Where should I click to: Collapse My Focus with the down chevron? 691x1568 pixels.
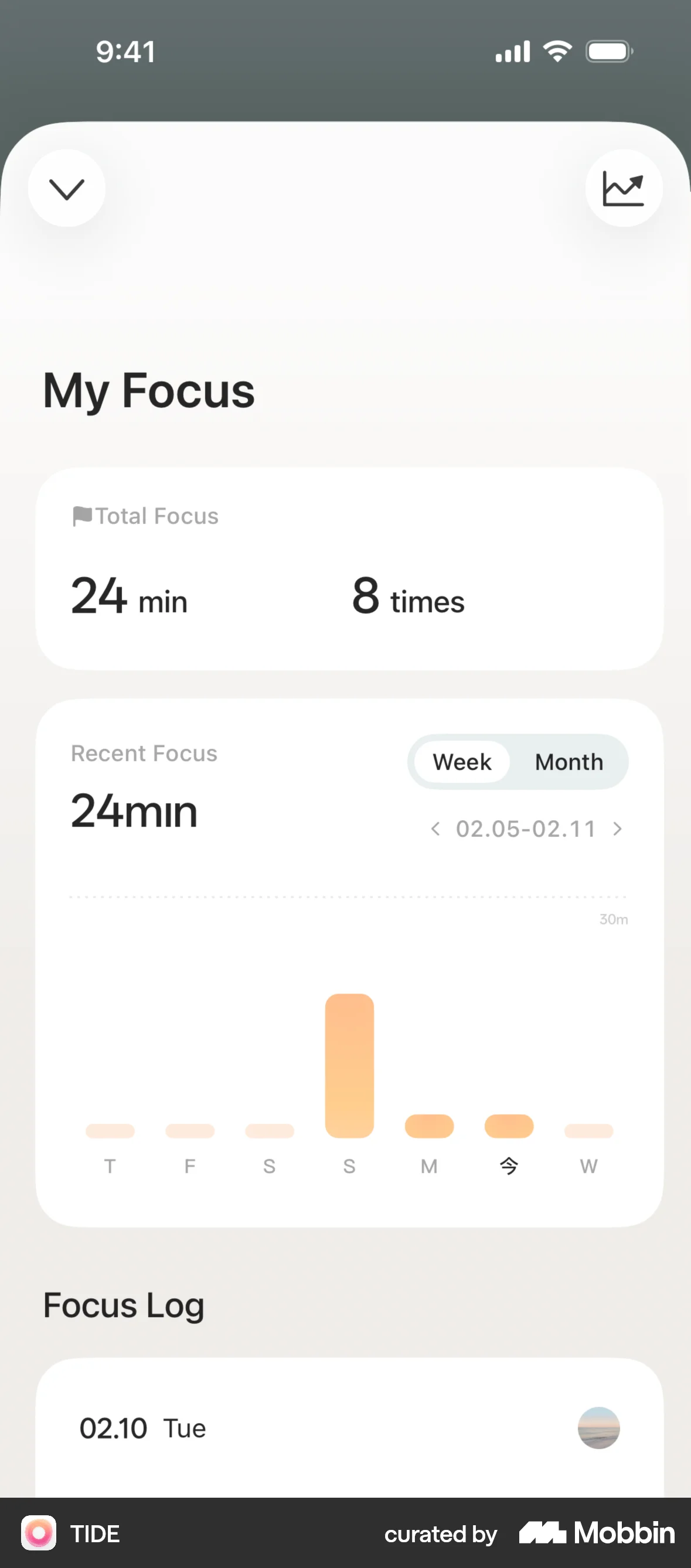[66, 188]
